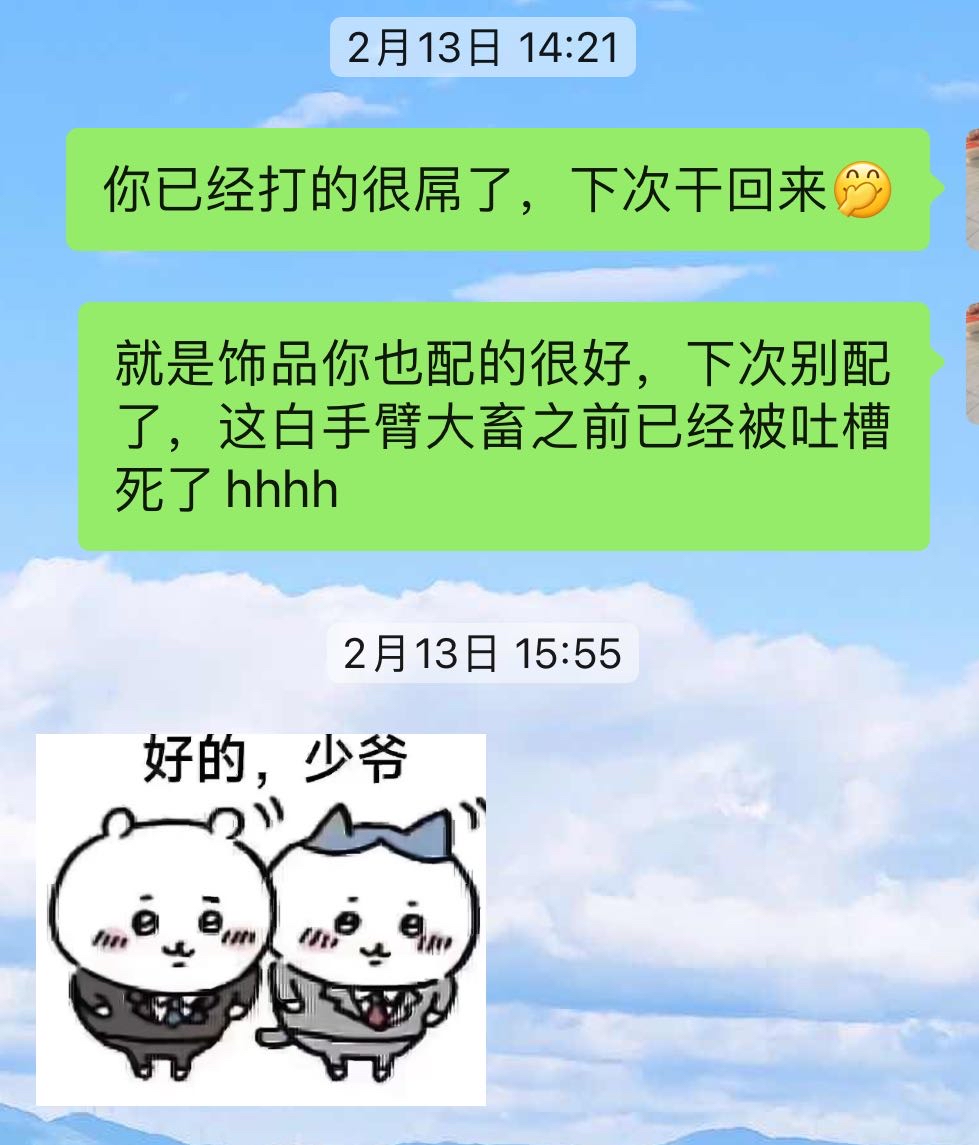Screen dimensions: 979x1145
Task: Click the timestamp 2月13日 14:21
Action: [x=483, y=46]
